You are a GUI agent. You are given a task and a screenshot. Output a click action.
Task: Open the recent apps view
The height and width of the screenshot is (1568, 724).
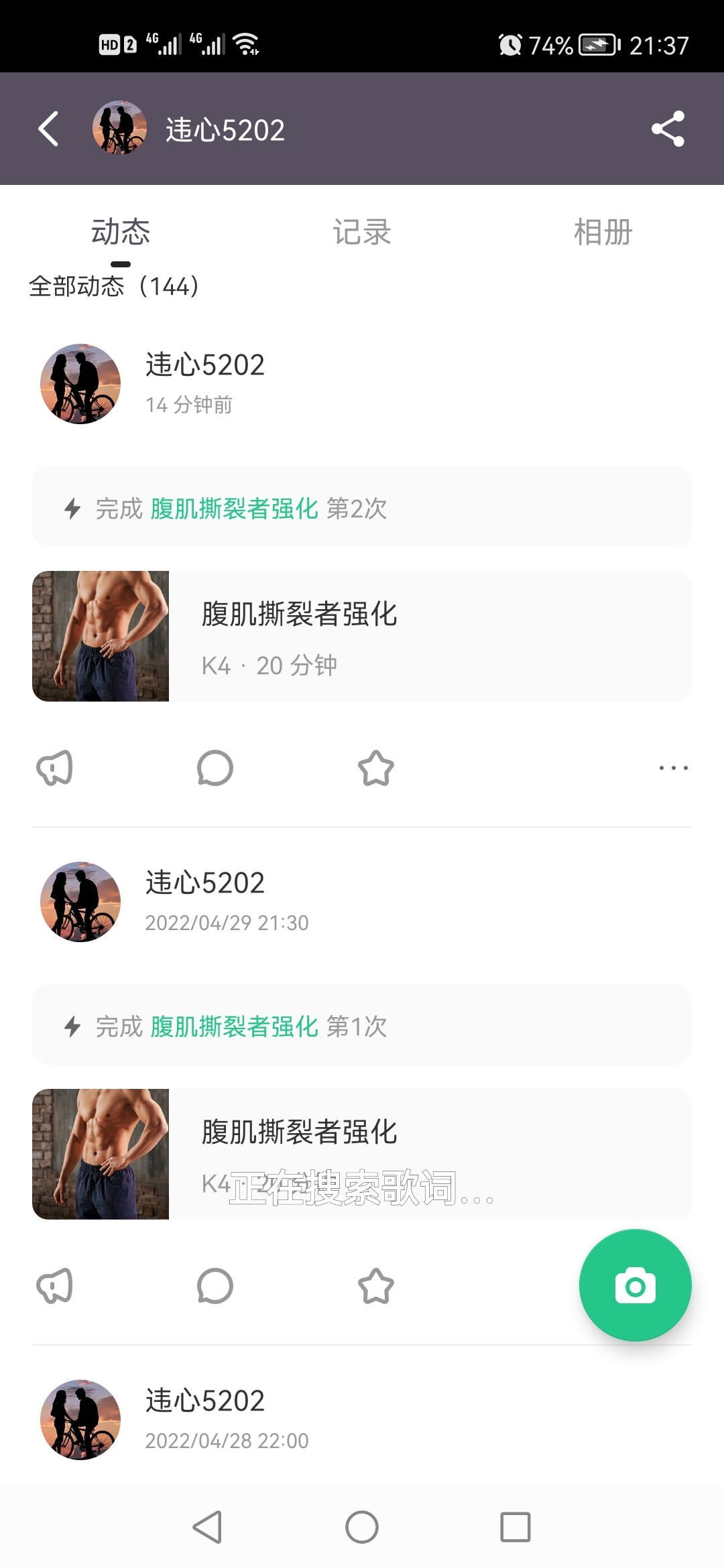[x=516, y=1527]
